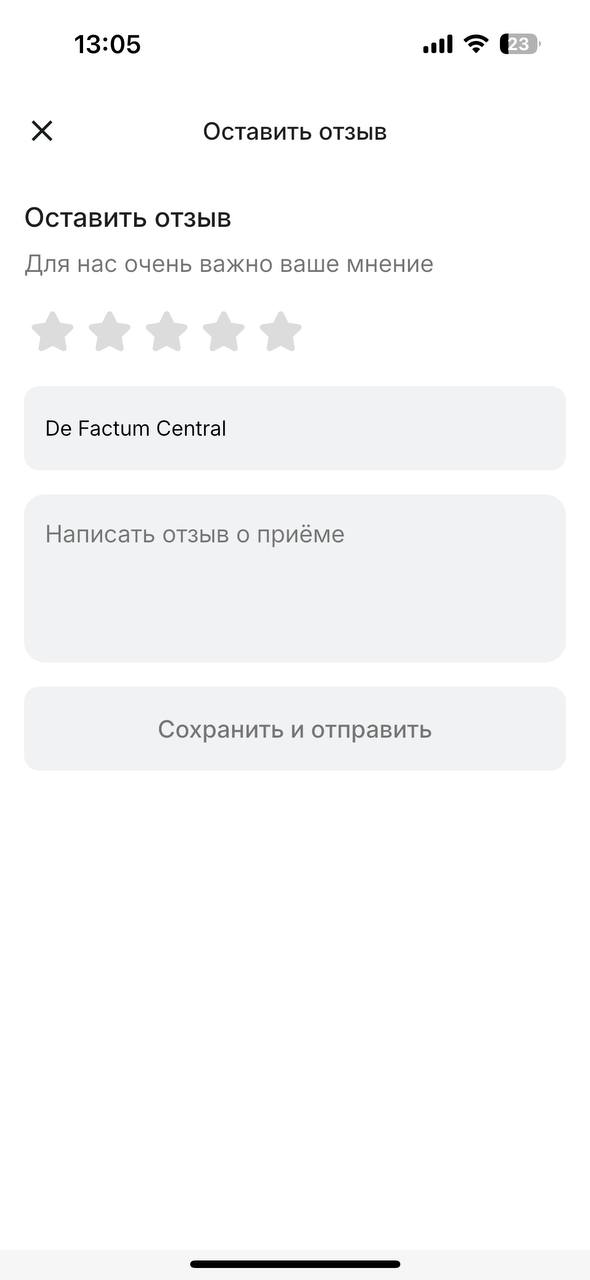This screenshot has height=1280, width=590.
Task: Tap the De Factum Central field
Action: click(295, 428)
